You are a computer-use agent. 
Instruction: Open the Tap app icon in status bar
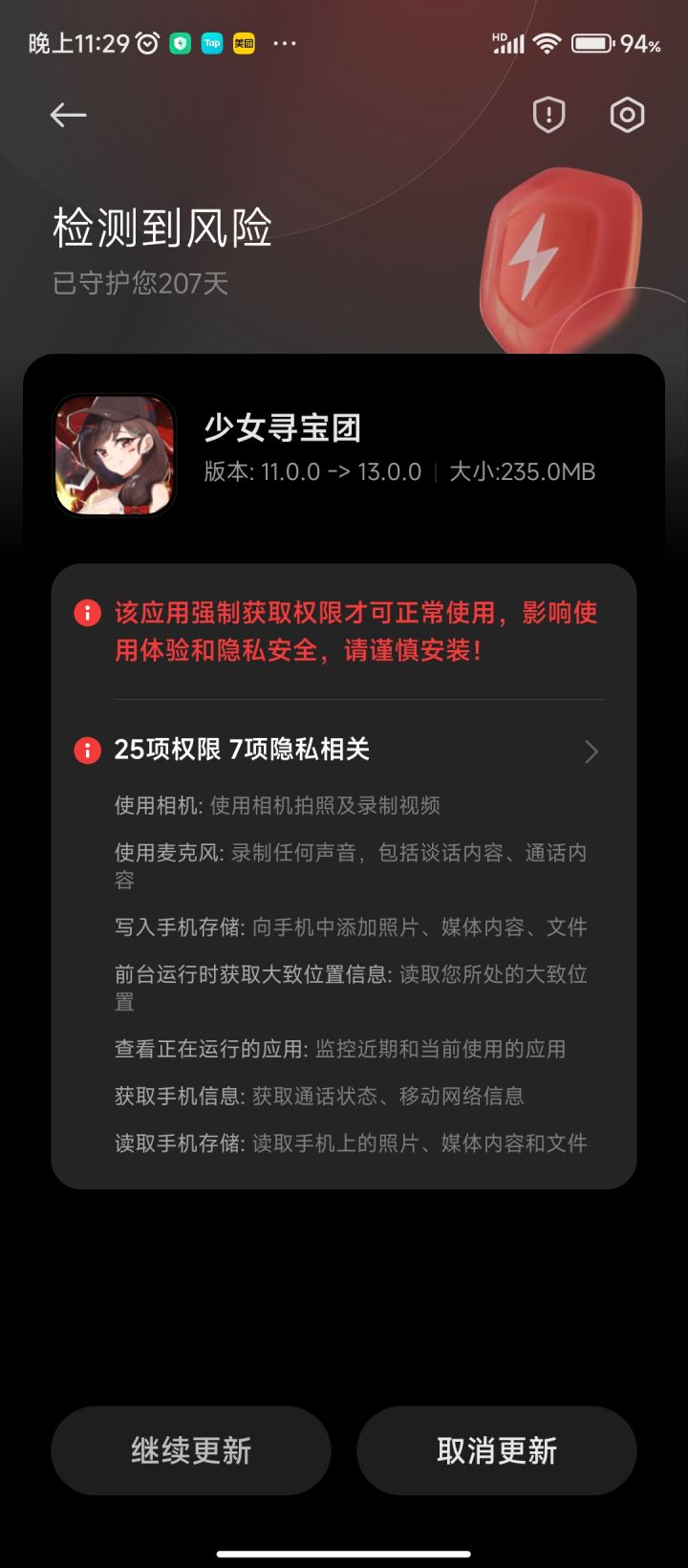pyautogui.click(x=212, y=43)
